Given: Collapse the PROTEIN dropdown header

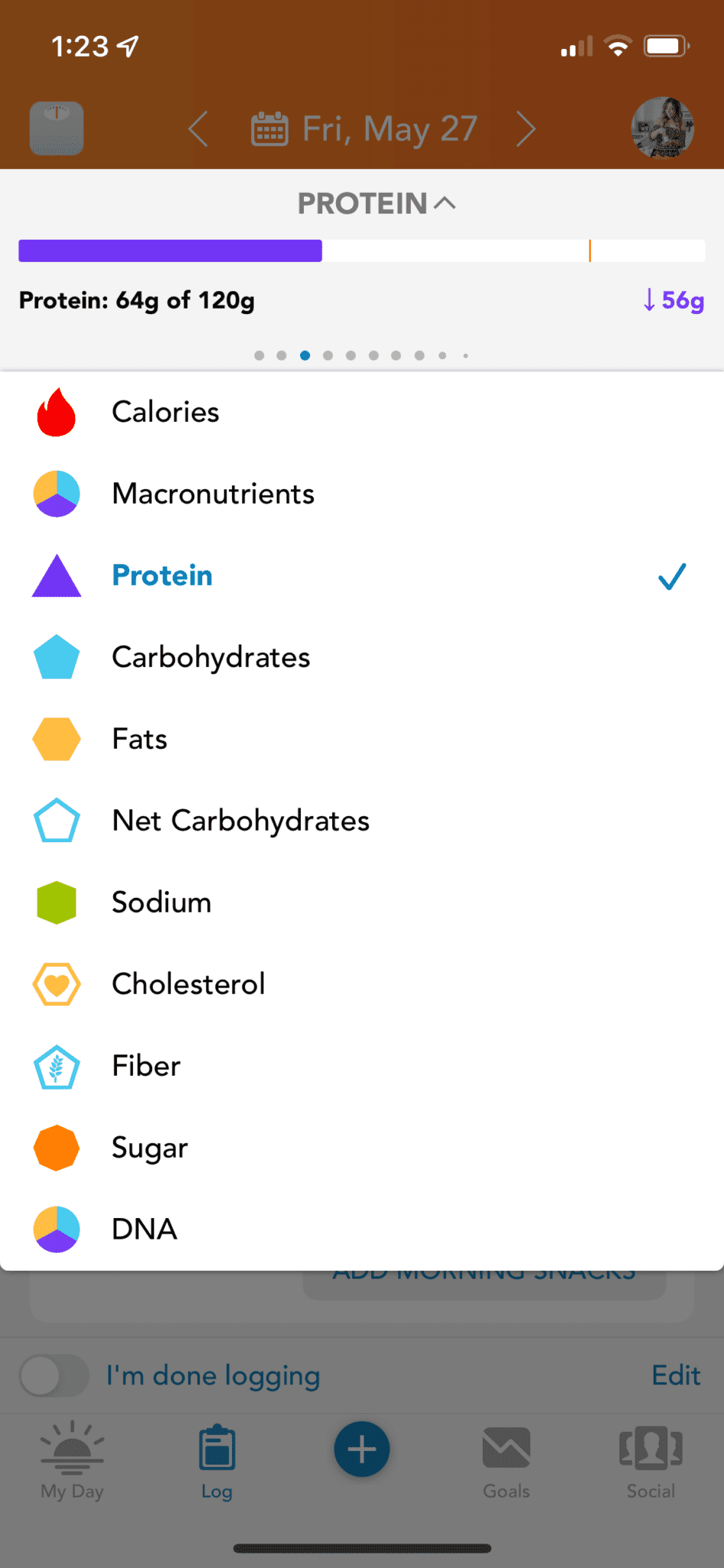Looking at the screenshot, I should pos(377,204).
